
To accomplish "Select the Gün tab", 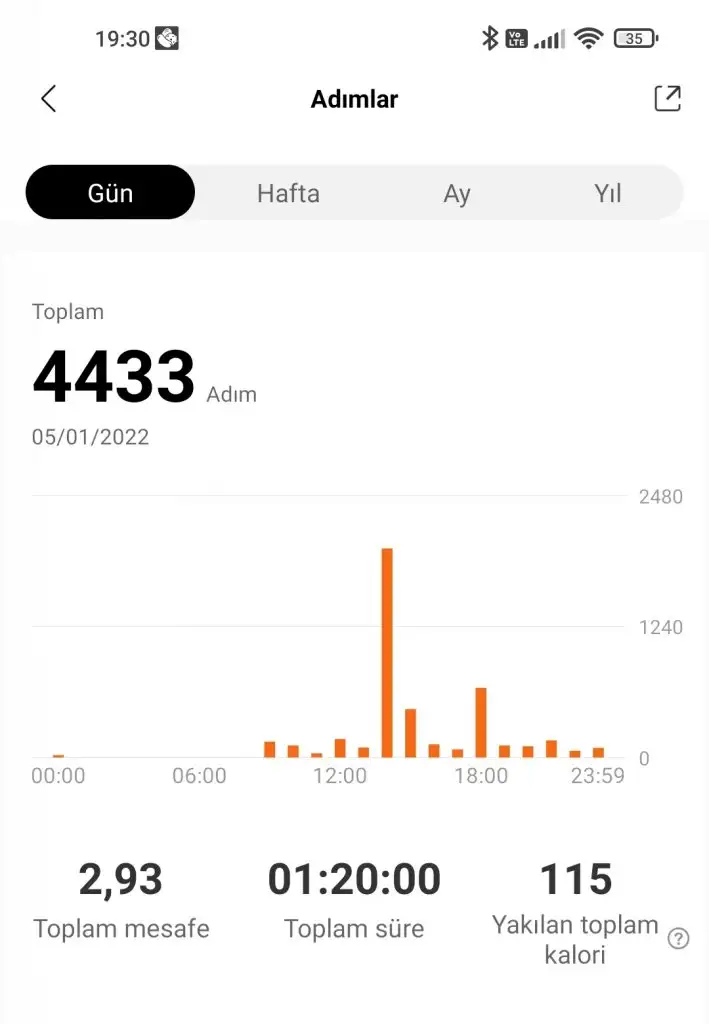I will 110,192.
